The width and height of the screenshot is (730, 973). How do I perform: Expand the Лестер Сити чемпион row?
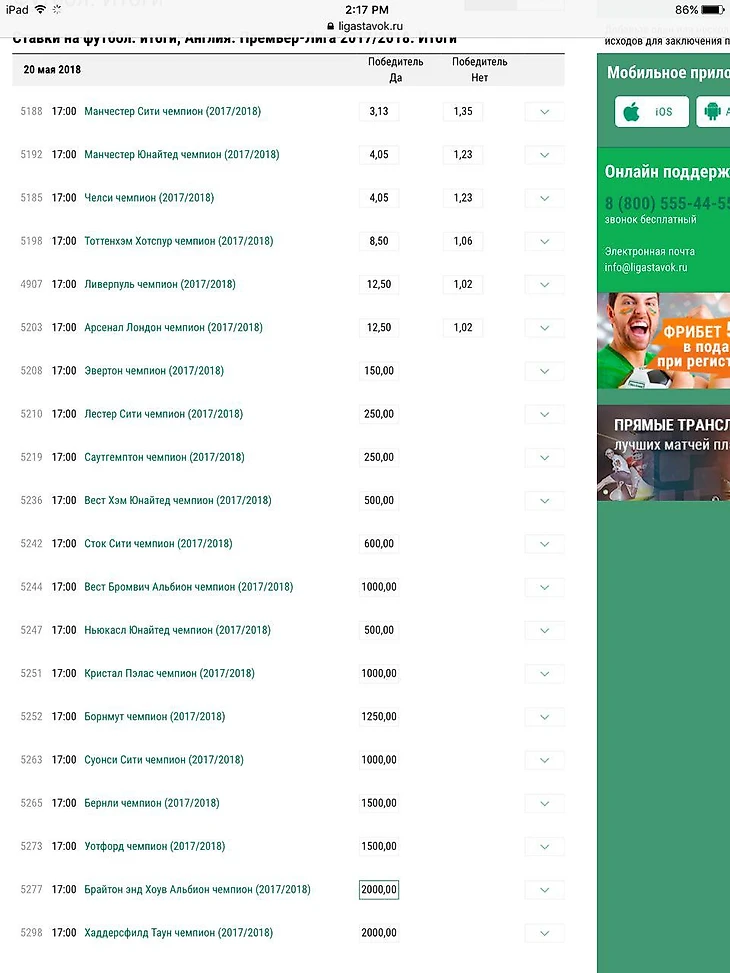click(x=544, y=414)
